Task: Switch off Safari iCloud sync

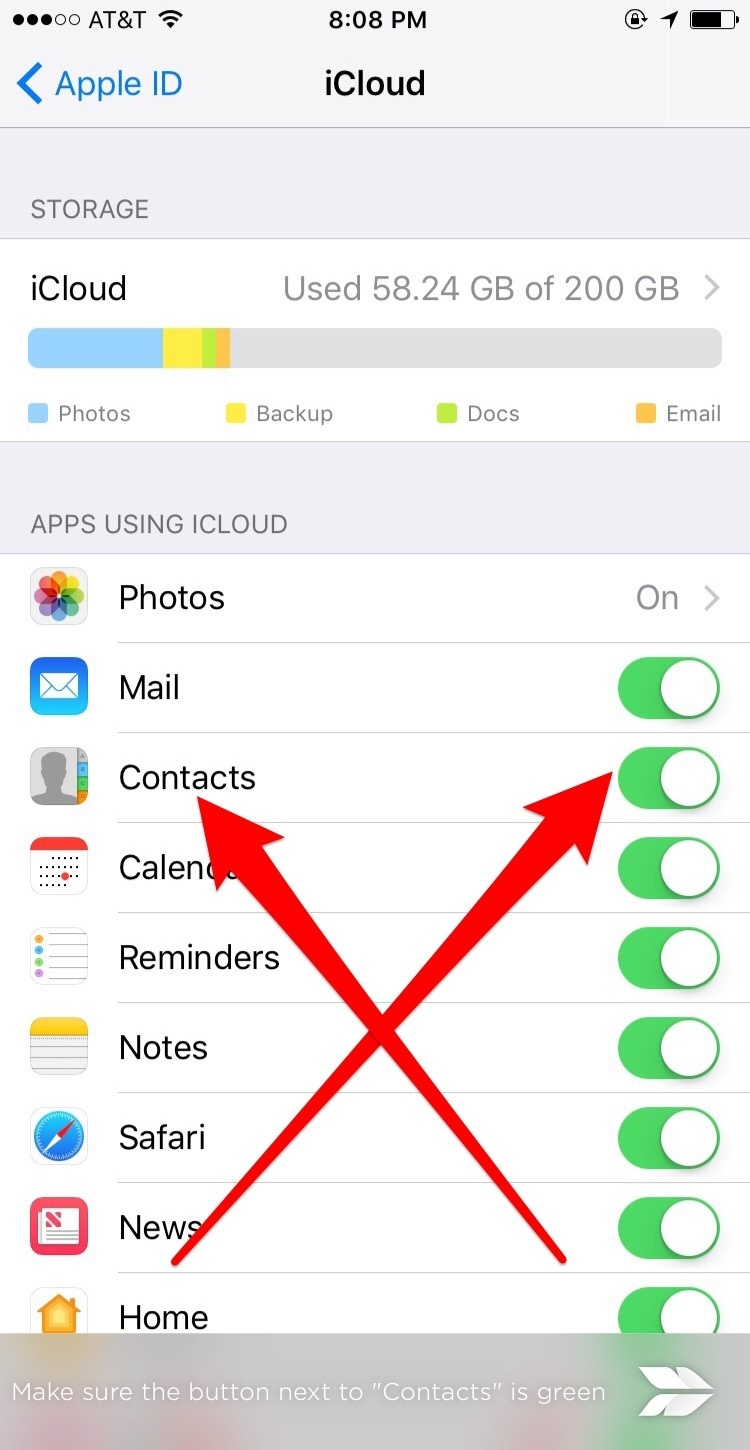Action: click(669, 1138)
